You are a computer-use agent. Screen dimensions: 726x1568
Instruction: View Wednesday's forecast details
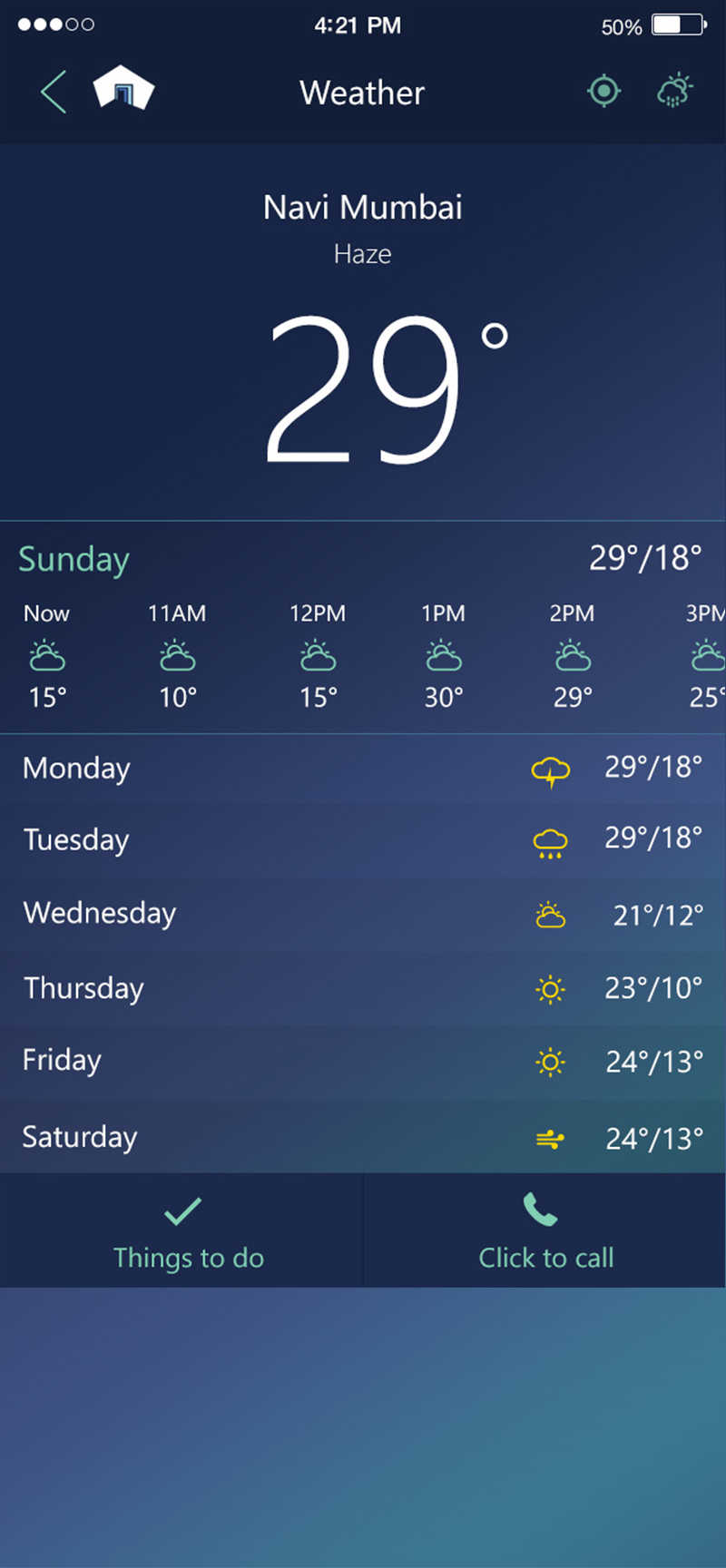[363, 914]
